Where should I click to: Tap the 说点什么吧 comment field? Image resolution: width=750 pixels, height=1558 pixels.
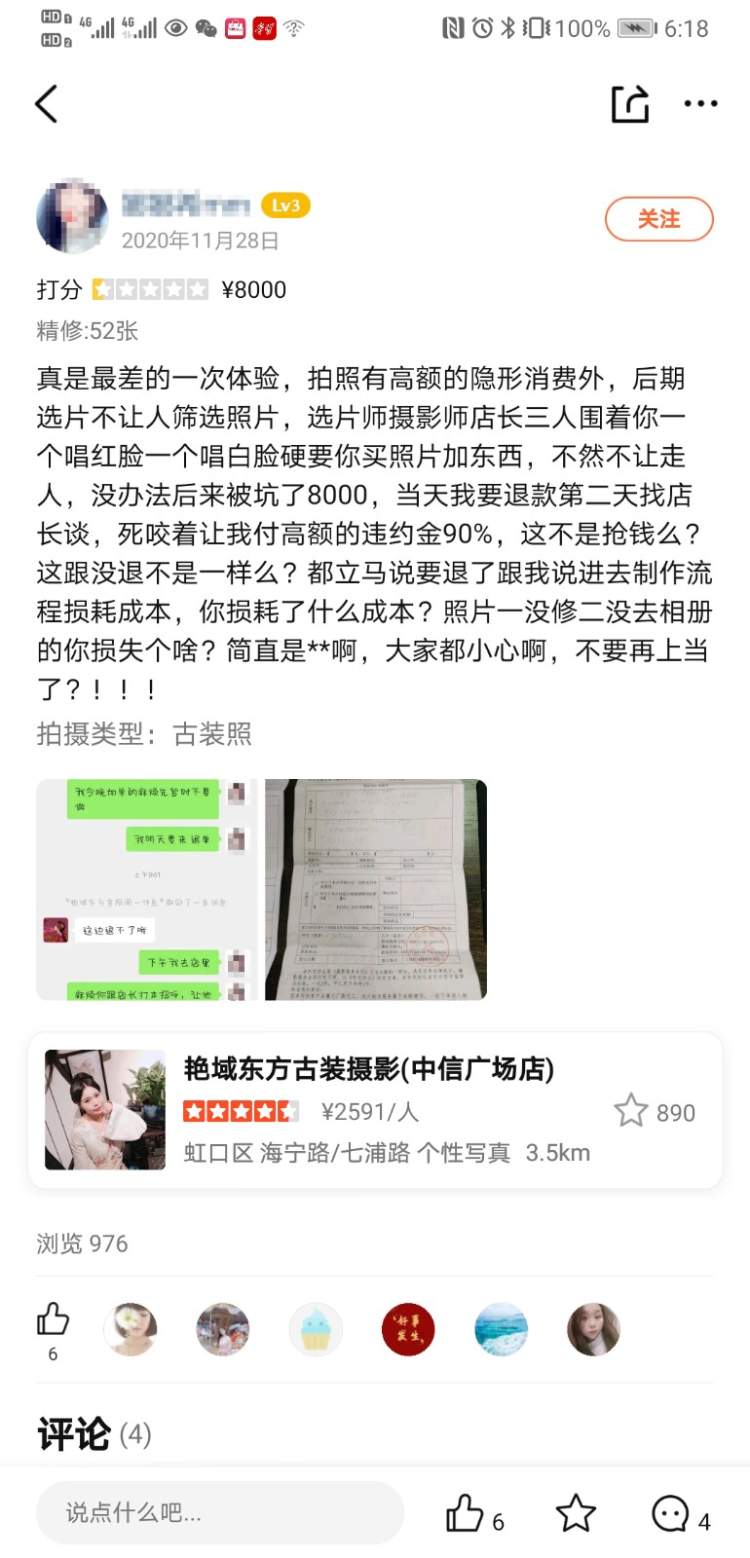pos(220,1513)
